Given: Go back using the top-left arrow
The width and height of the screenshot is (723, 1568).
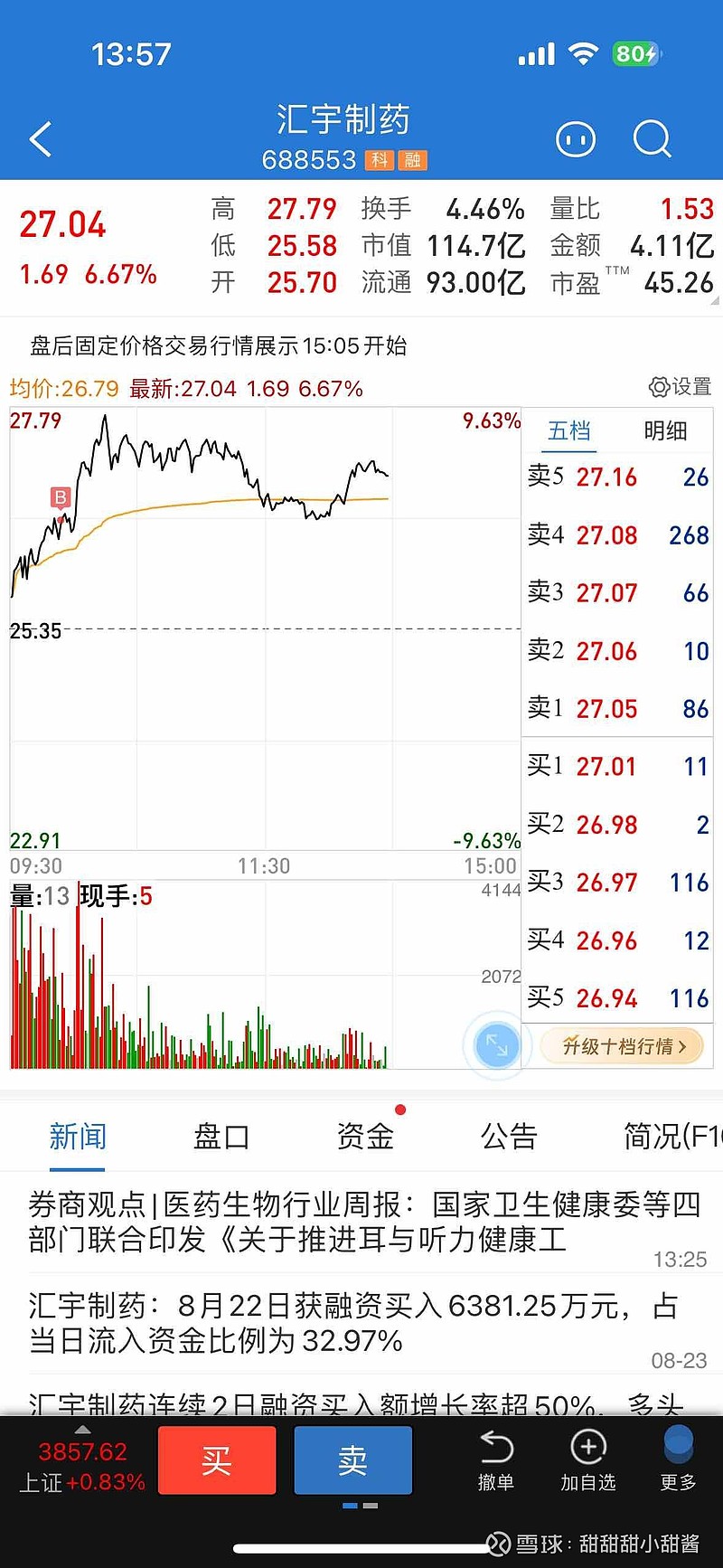Looking at the screenshot, I should click(x=41, y=139).
